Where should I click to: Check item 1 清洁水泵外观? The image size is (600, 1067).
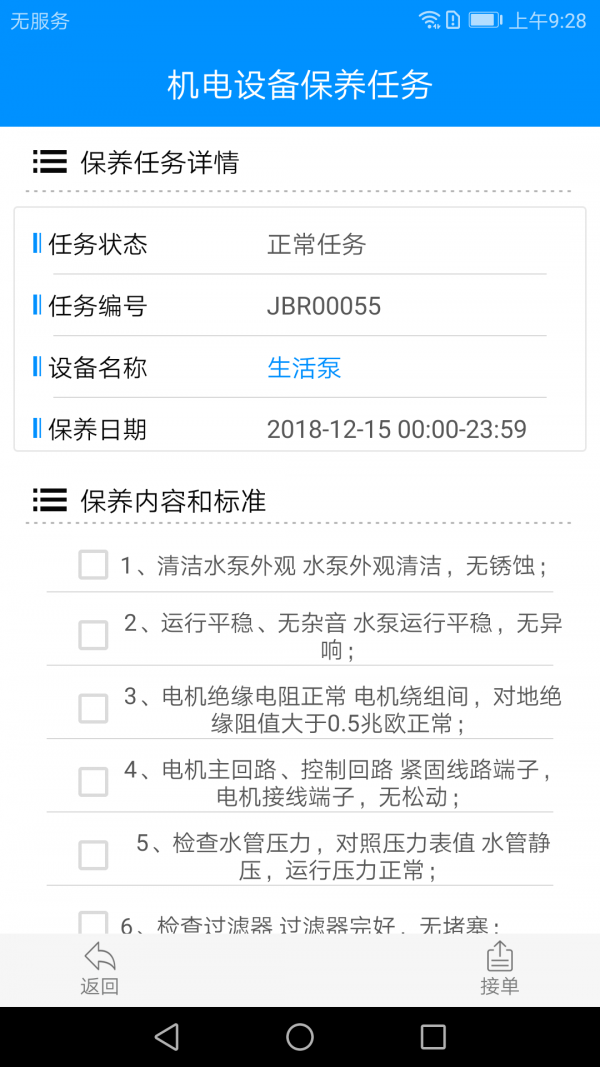click(93, 565)
